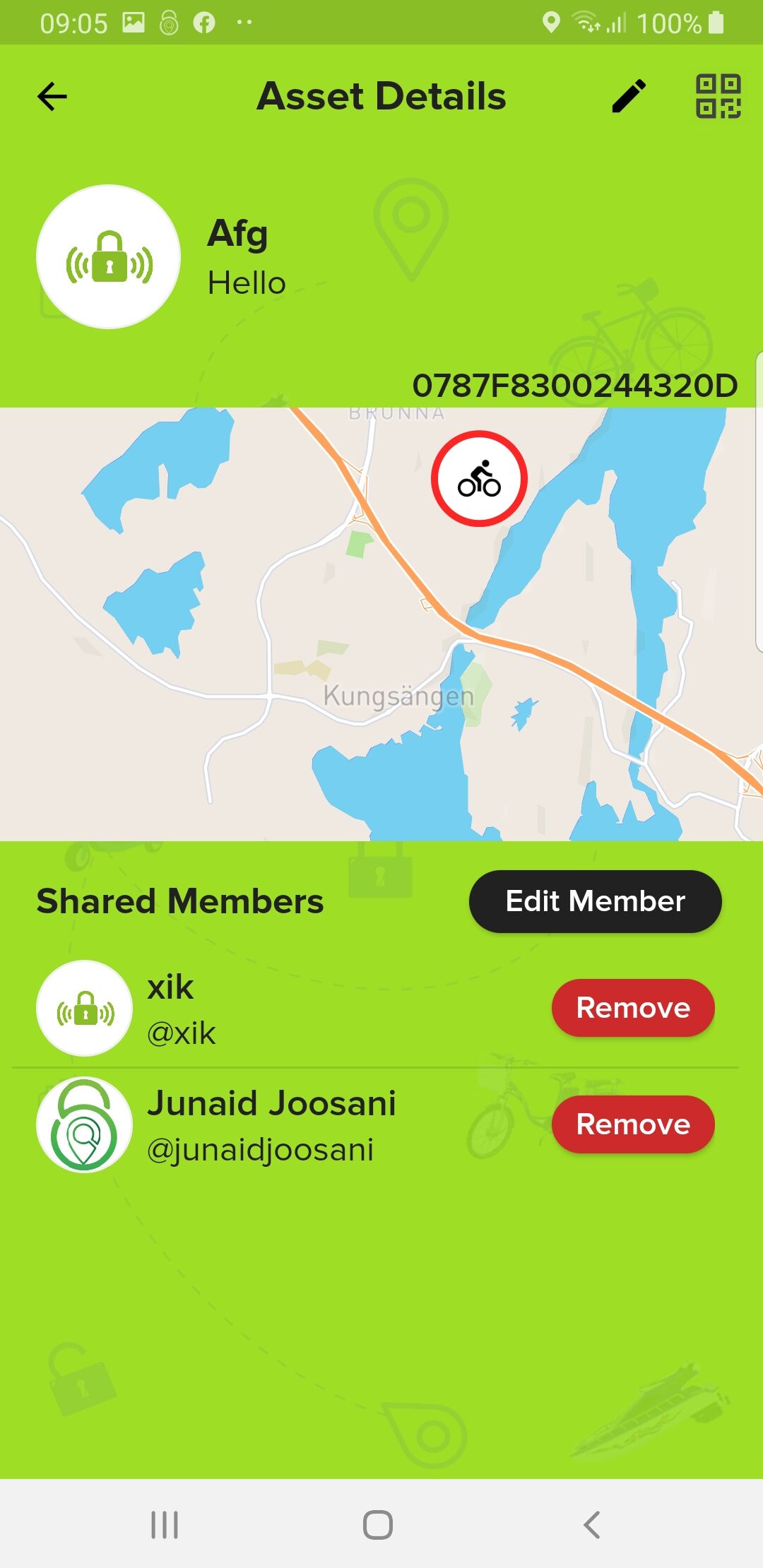Remove shared member xik
This screenshot has height=1568, width=763.
633,1008
